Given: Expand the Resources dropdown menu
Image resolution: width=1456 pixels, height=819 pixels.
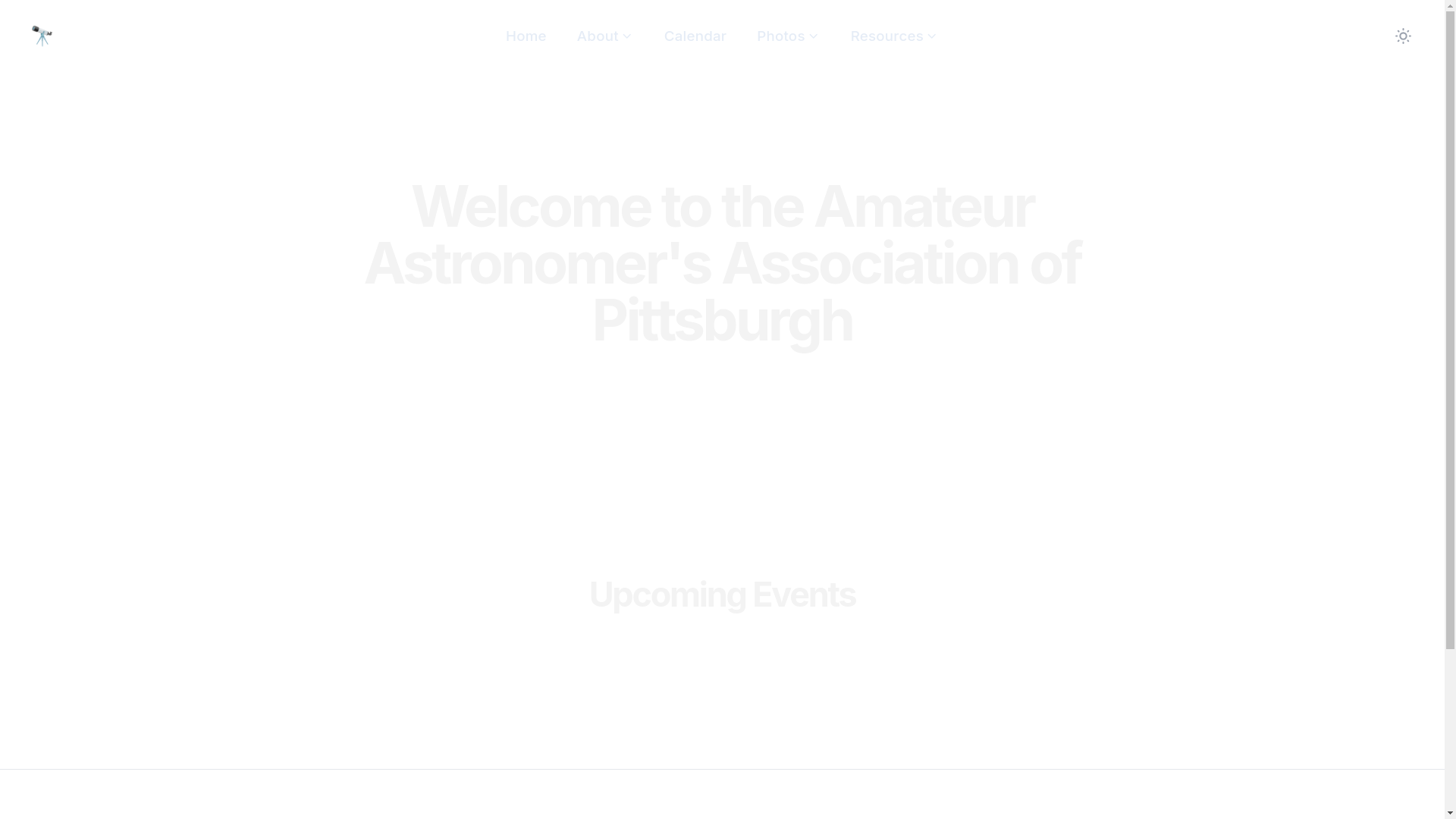Looking at the screenshot, I should 894,36.
